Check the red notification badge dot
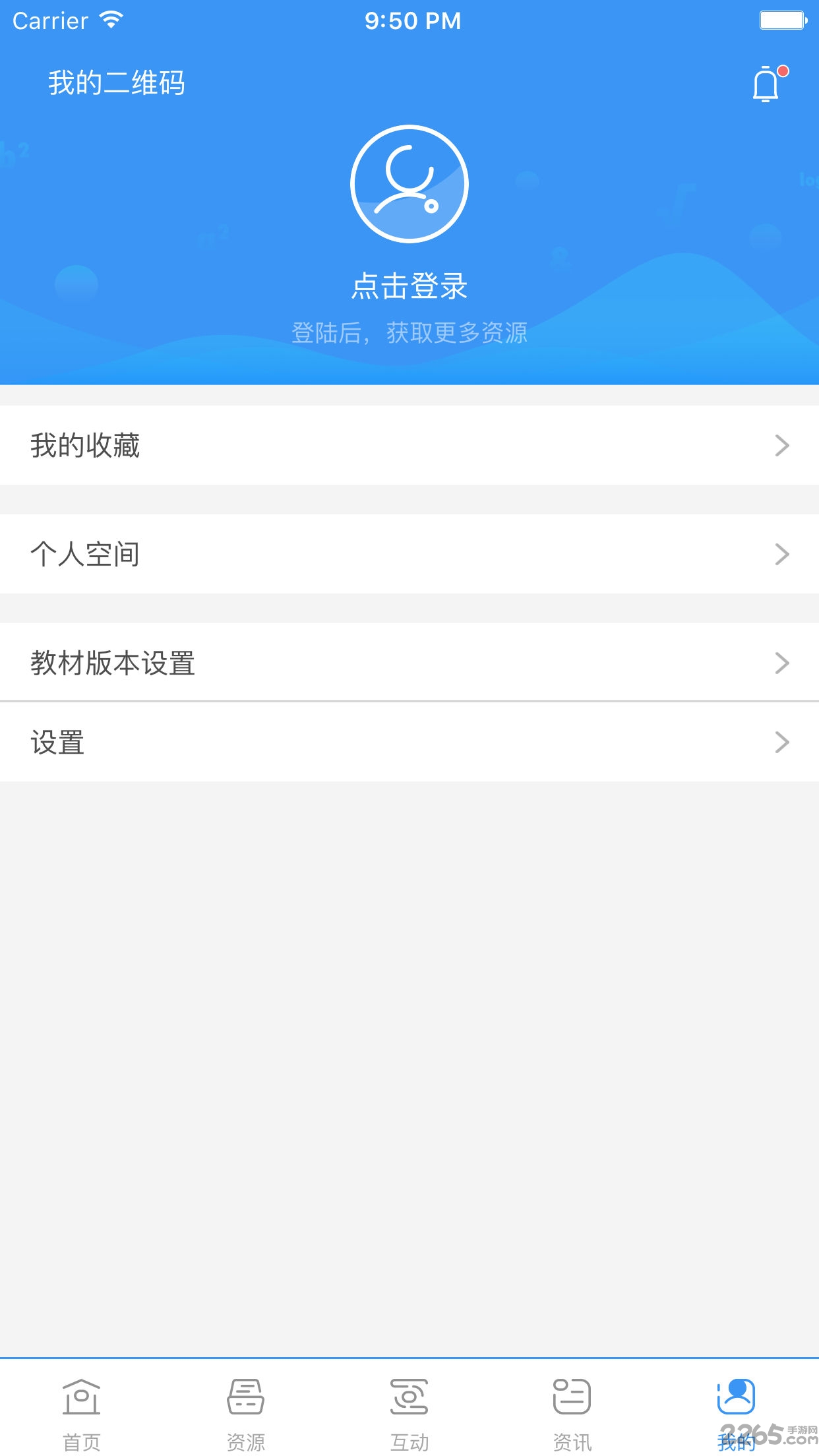This screenshot has height=1456, width=819. click(x=782, y=71)
